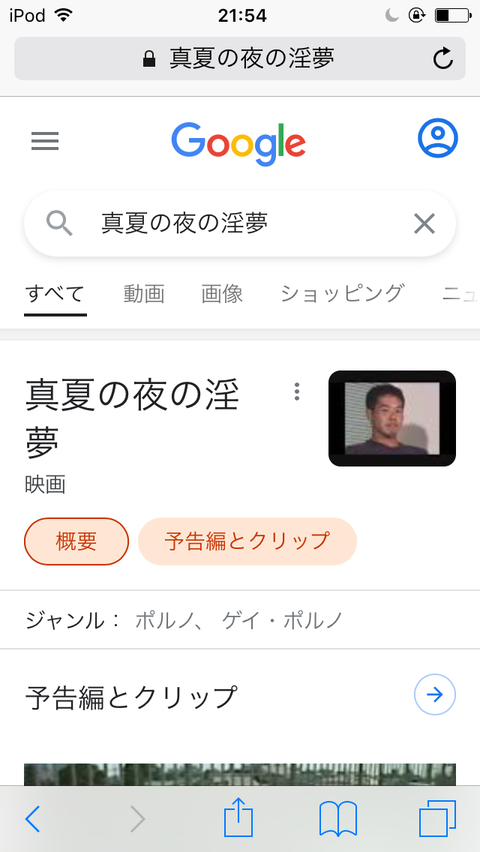Select the 予告編とクリップ chip
Viewport: 480px width, 852px height.
click(247, 541)
